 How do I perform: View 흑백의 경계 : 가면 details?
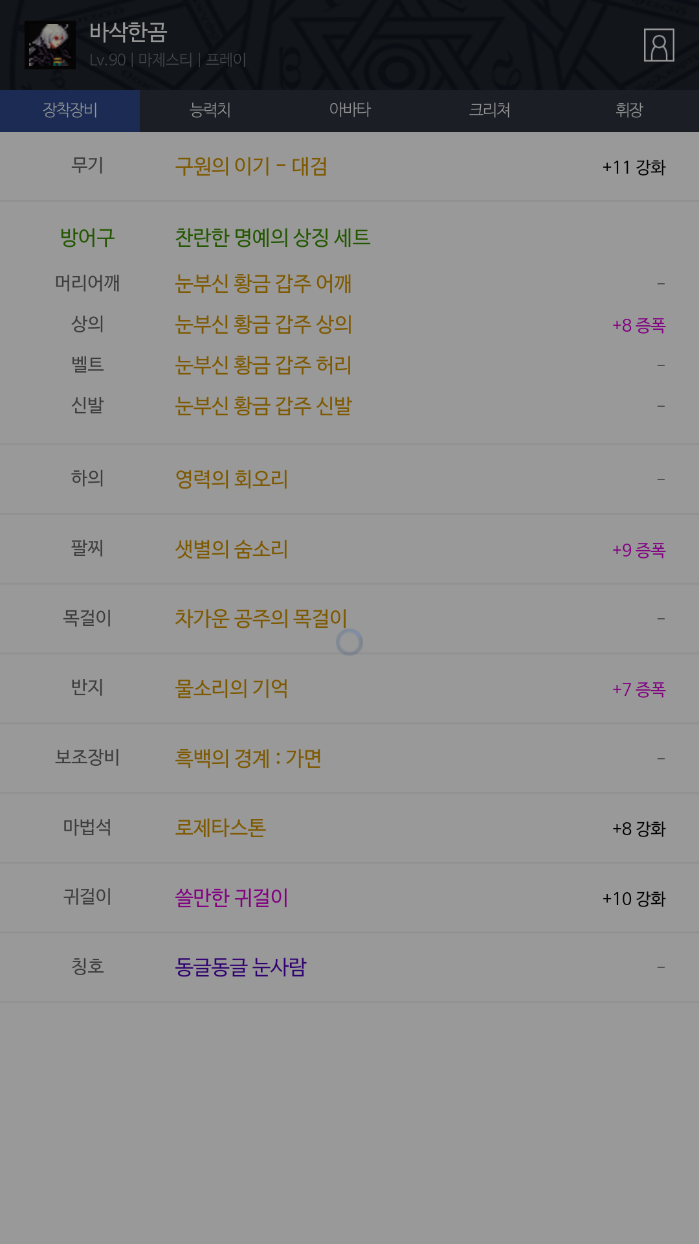(248, 758)
